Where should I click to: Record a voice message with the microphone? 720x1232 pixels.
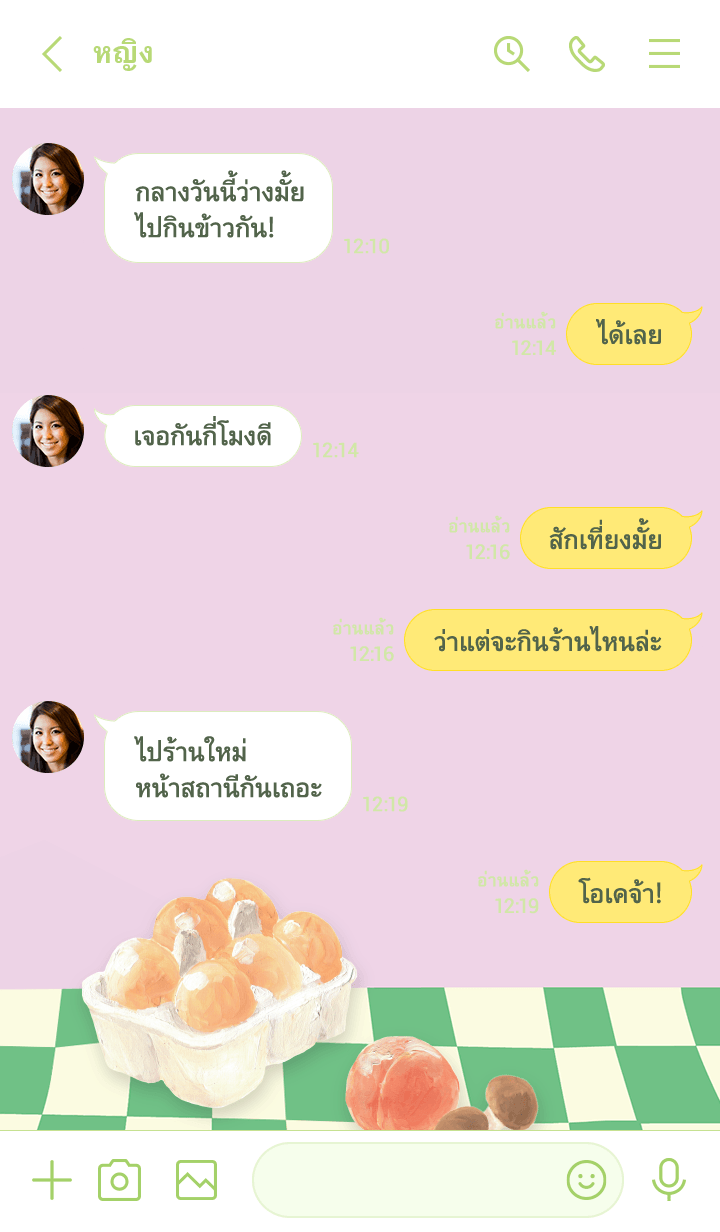click(x=668, y=1180)
